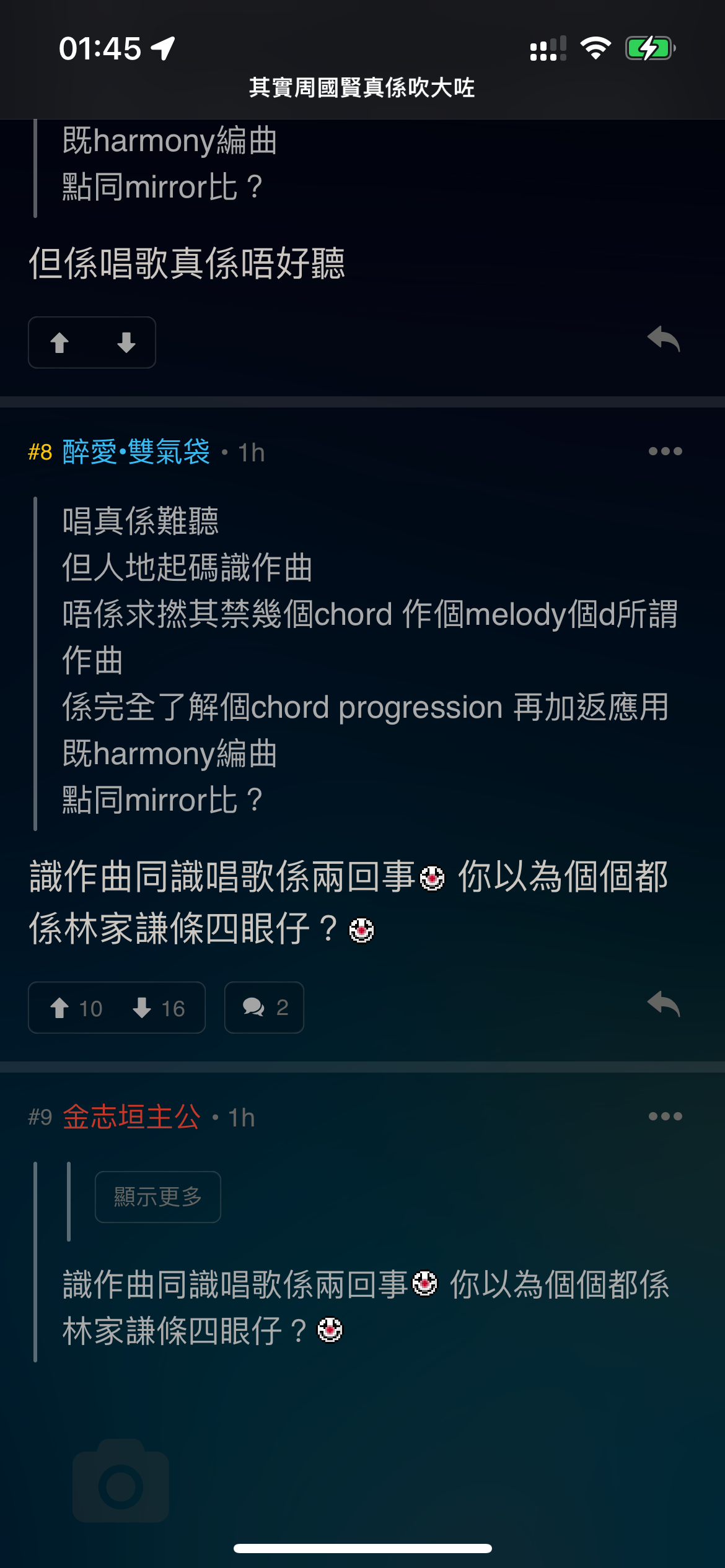
Task: Upvote comment #8 with 10 upvotes
Action: [x=76, y=1008]
